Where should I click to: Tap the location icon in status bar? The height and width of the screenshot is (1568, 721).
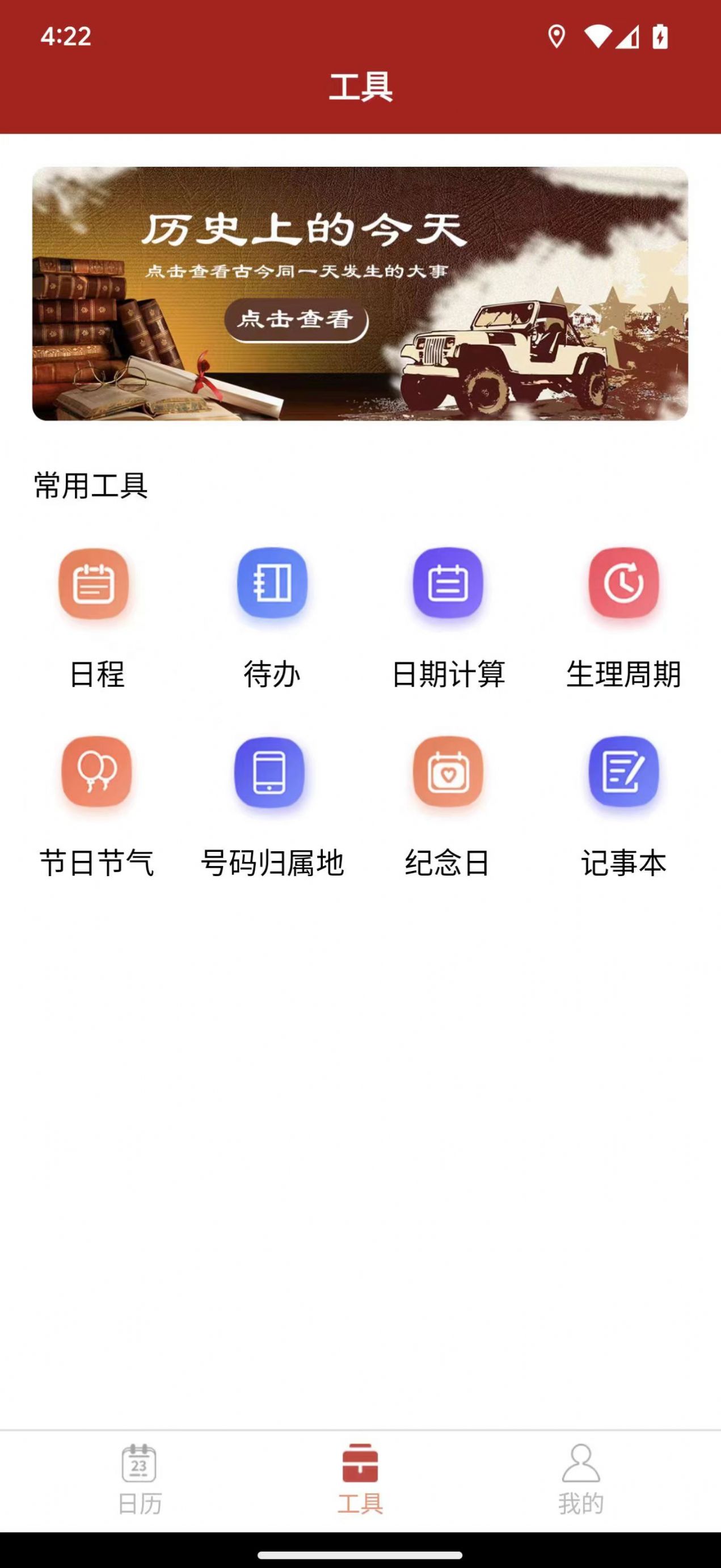(x=556, y=38)
